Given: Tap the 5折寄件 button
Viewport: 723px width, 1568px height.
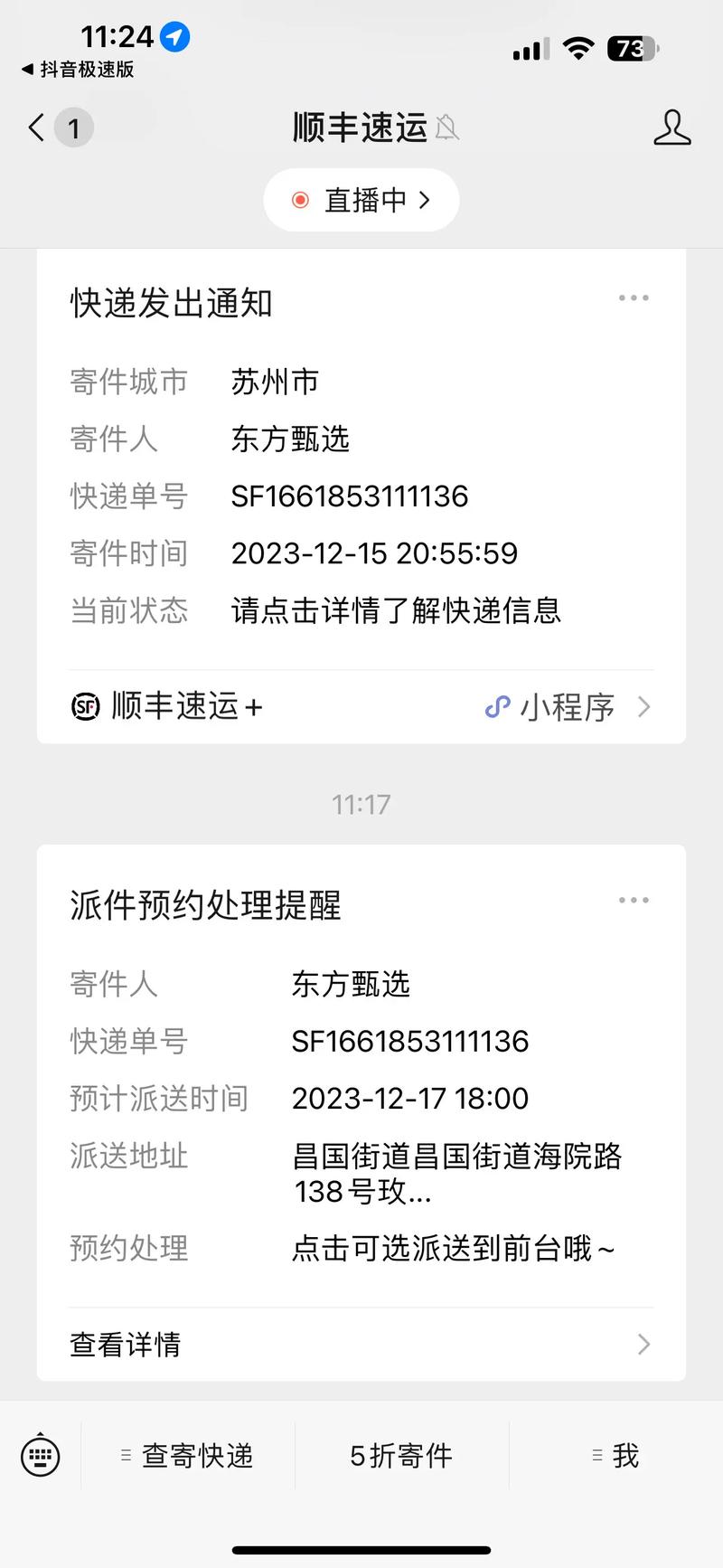Looking at the screenshot, I should tap(400, 1456).
